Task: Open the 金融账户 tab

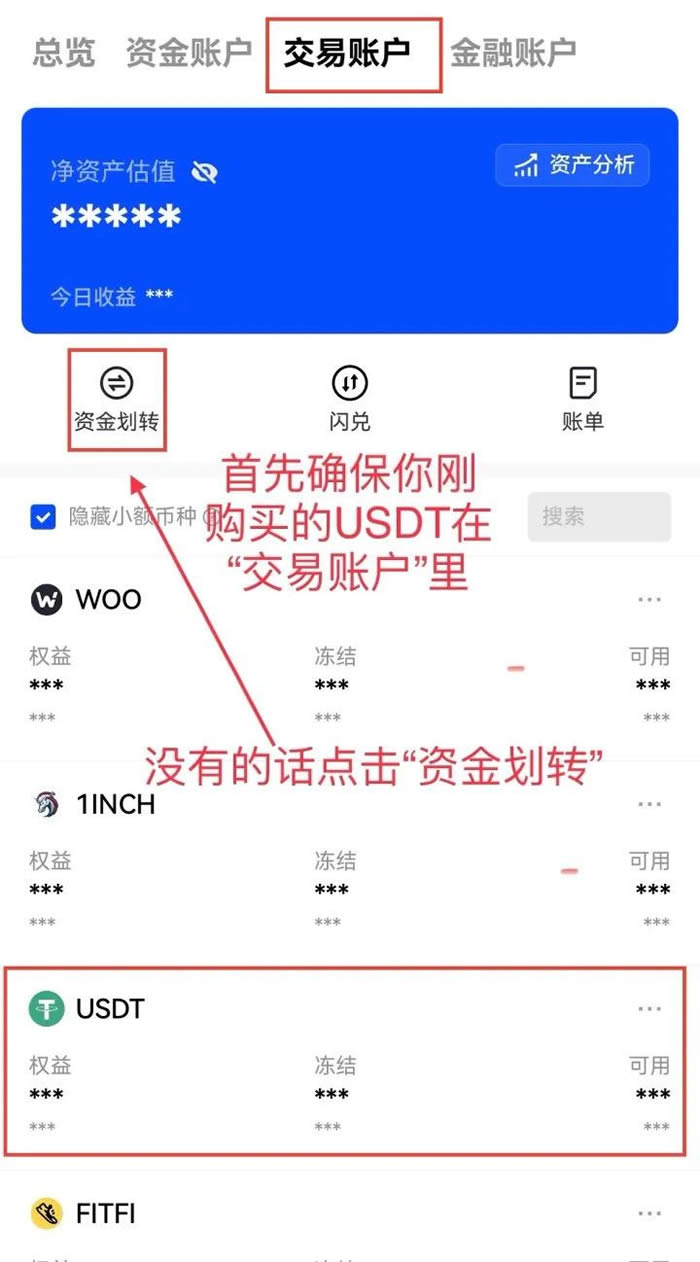Action: [512, 52]
